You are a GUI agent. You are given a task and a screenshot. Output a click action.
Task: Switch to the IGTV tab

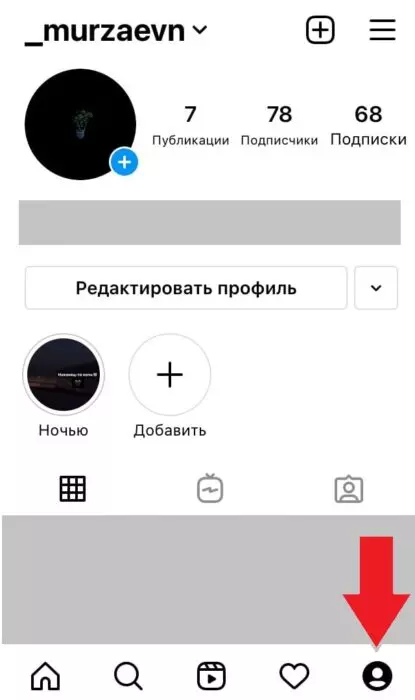[x=210, y=488]
